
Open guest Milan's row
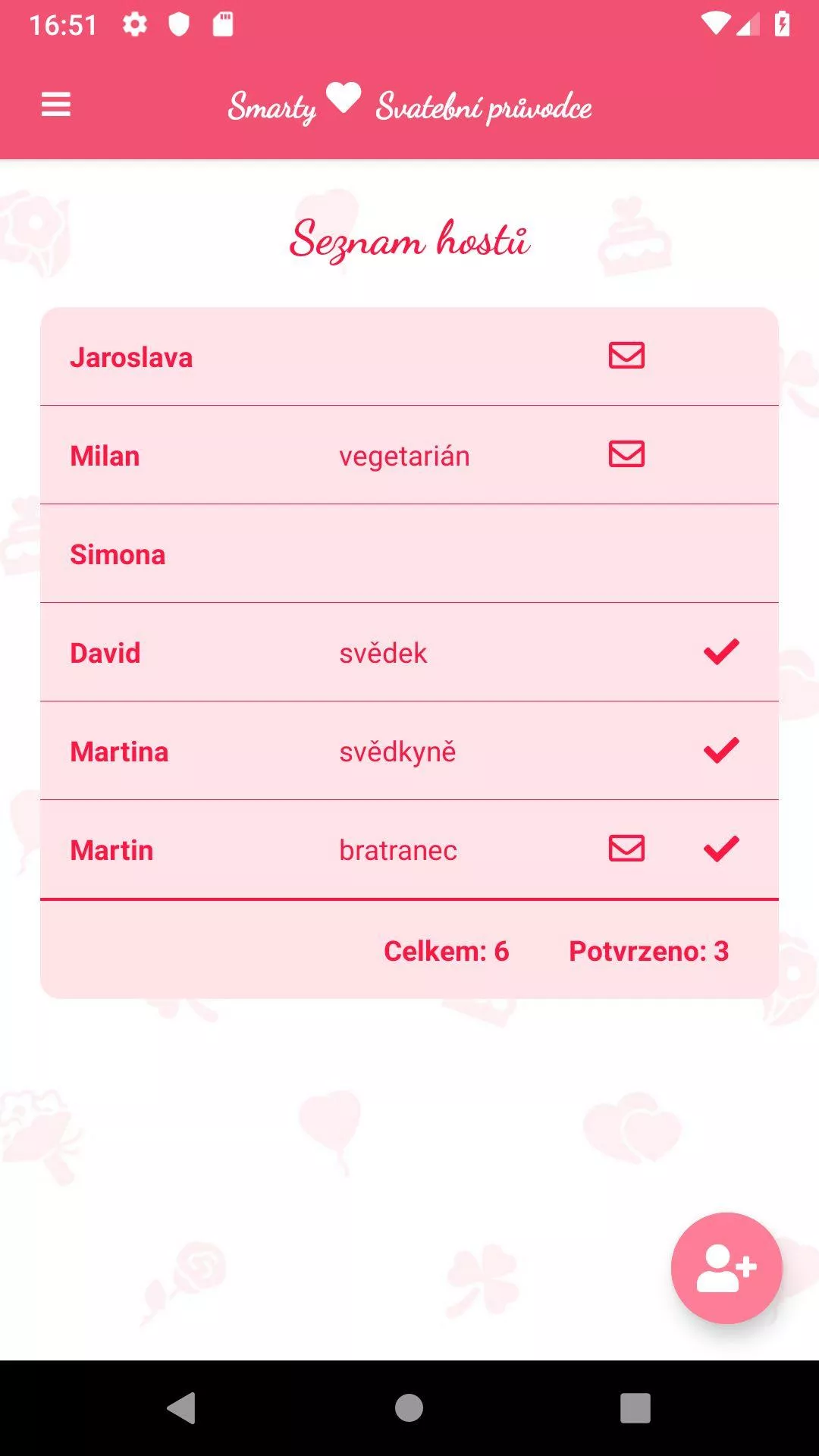(x=409, y=455)
